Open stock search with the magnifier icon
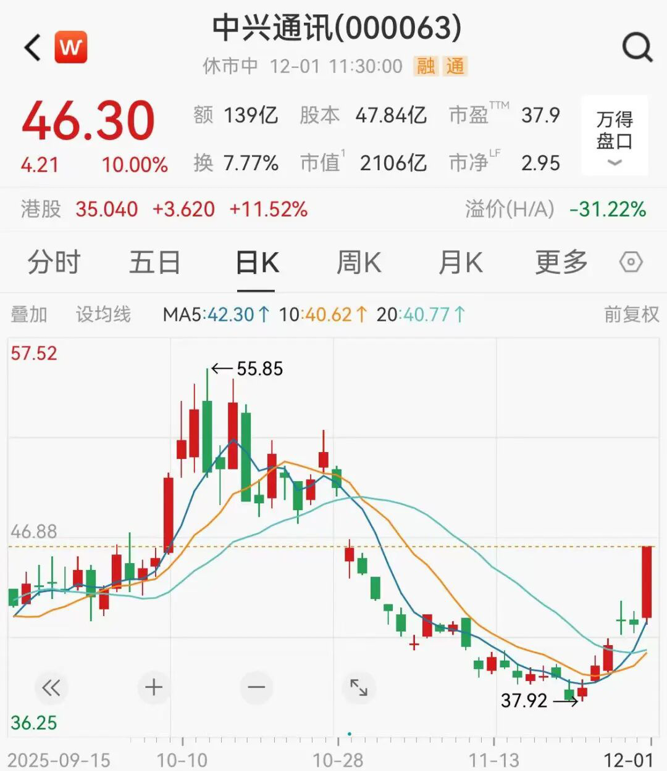The height and width of the screenshot is (771, 667). 636,47
